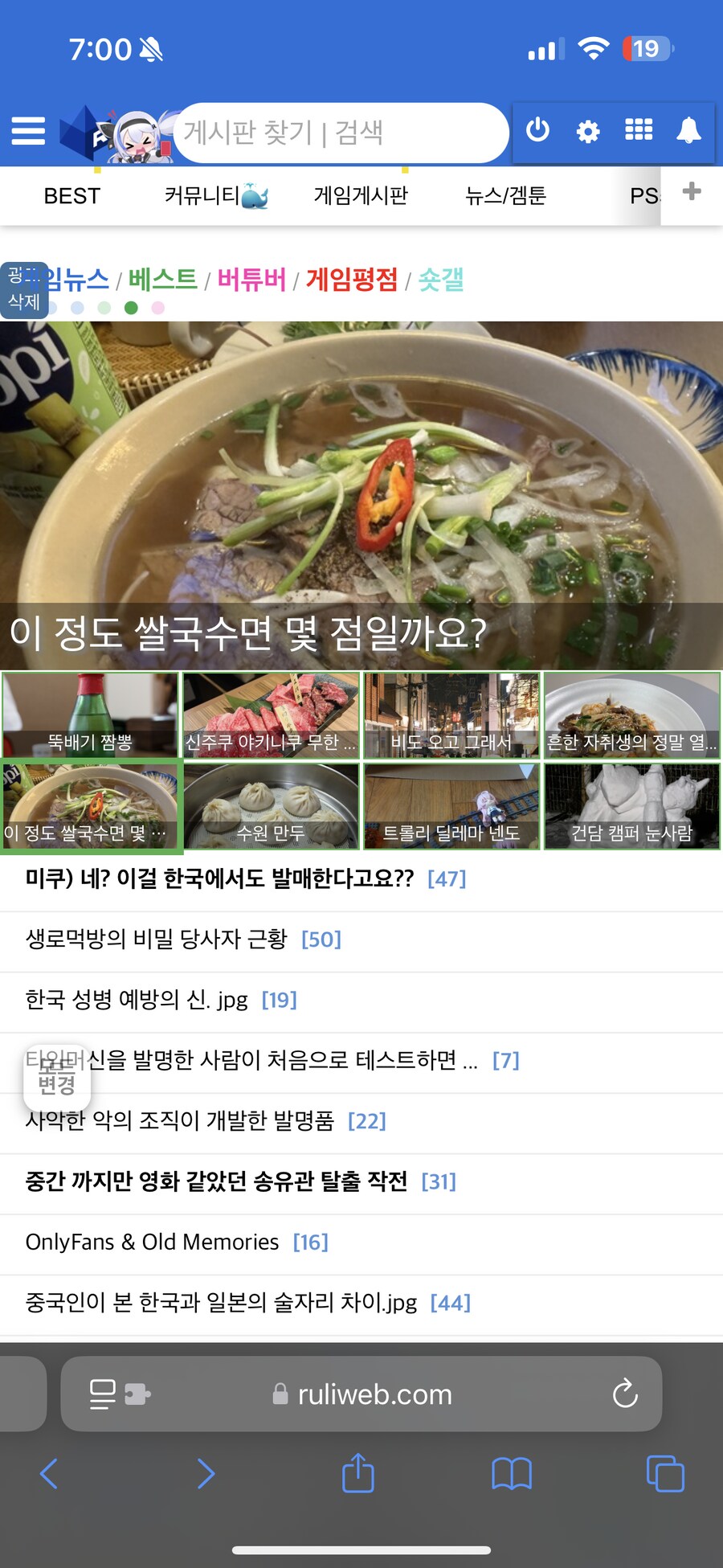723x1568 pixels.
Task: Open the grid apps icon in the header
Action: pyautogui.click(x=639, y=131)
